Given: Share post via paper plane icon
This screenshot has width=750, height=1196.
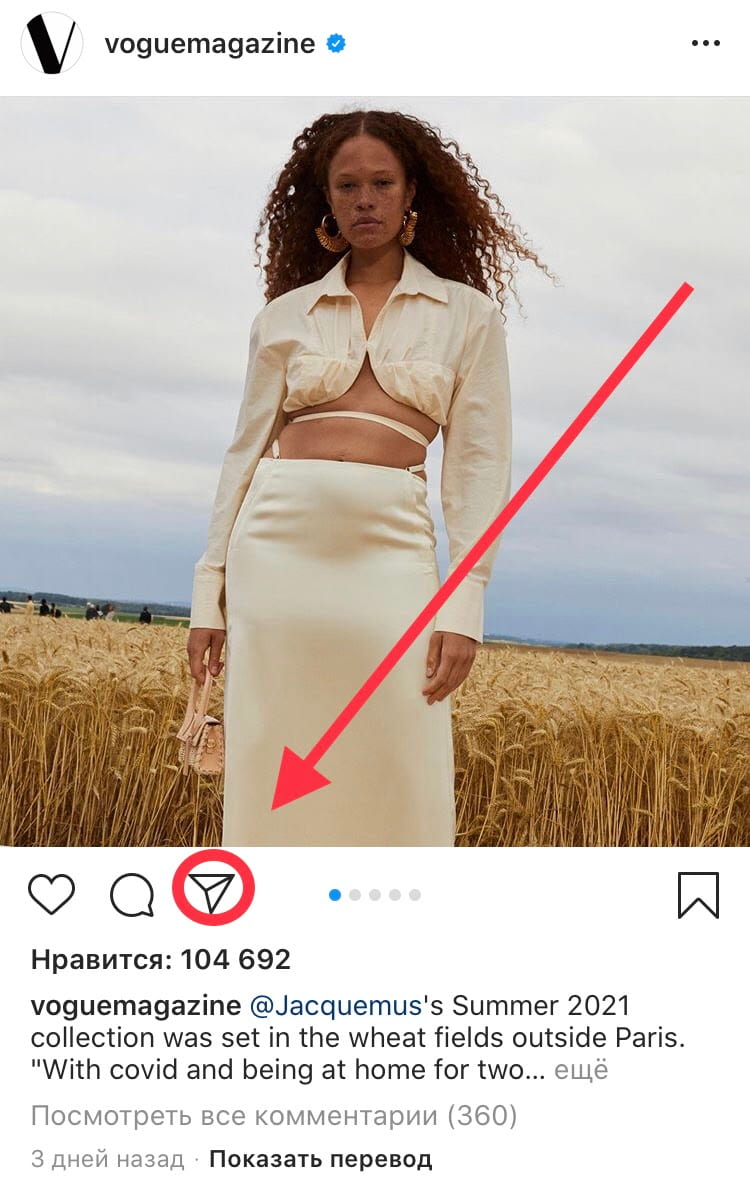Looking at the screenshot, I should [x=214, y=892].
